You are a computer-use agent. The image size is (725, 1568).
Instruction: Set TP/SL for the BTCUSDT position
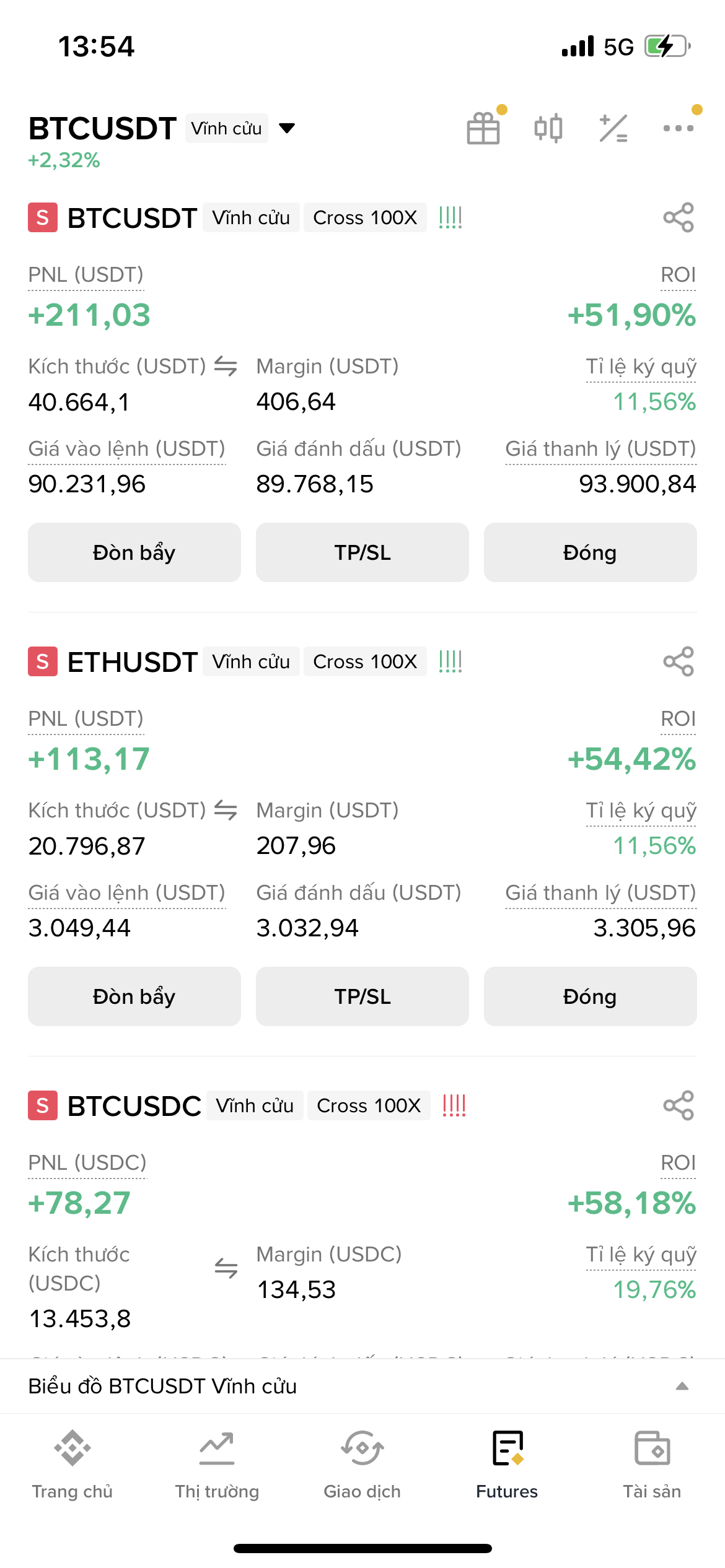(362, 552)
